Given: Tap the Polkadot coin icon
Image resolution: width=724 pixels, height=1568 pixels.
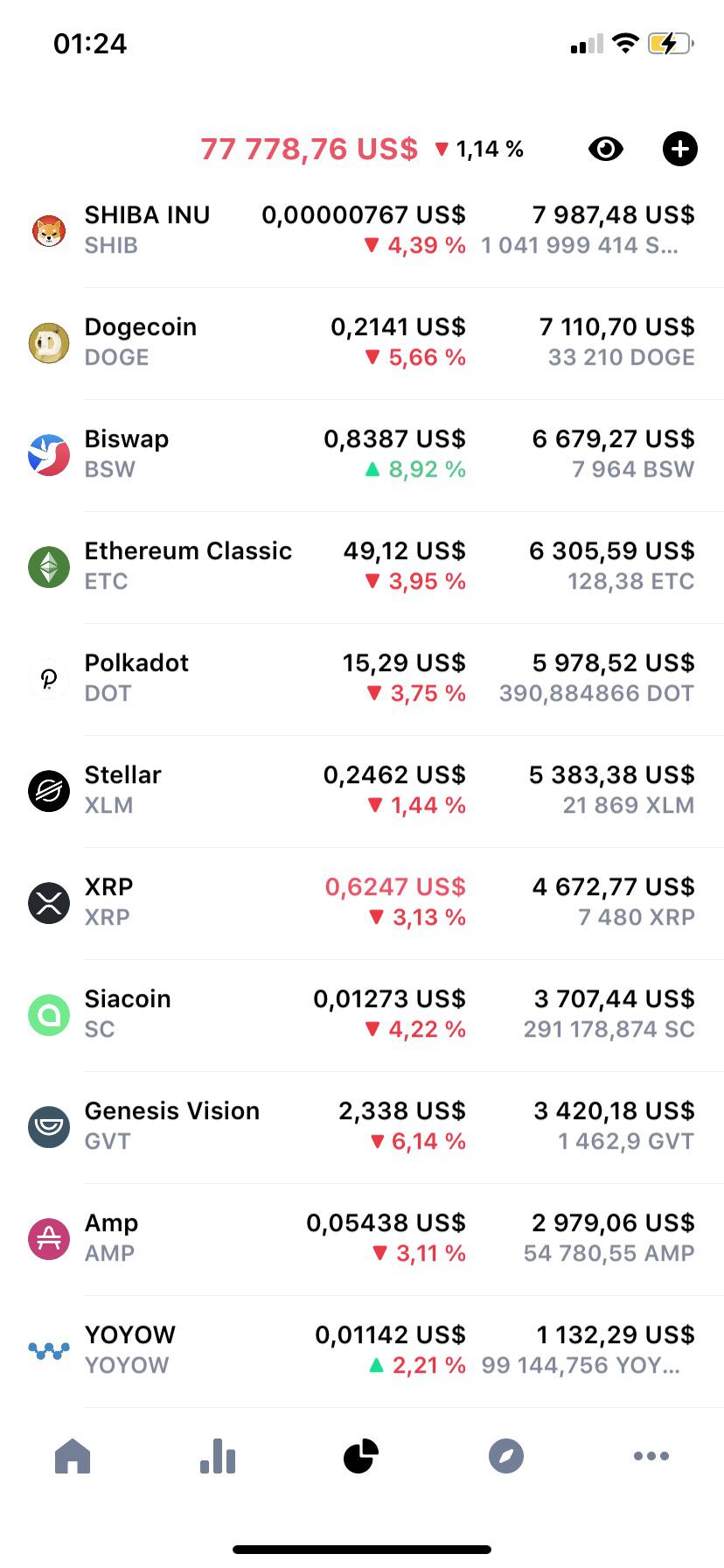Looking at the screenshot, I should tap(49, 677).
